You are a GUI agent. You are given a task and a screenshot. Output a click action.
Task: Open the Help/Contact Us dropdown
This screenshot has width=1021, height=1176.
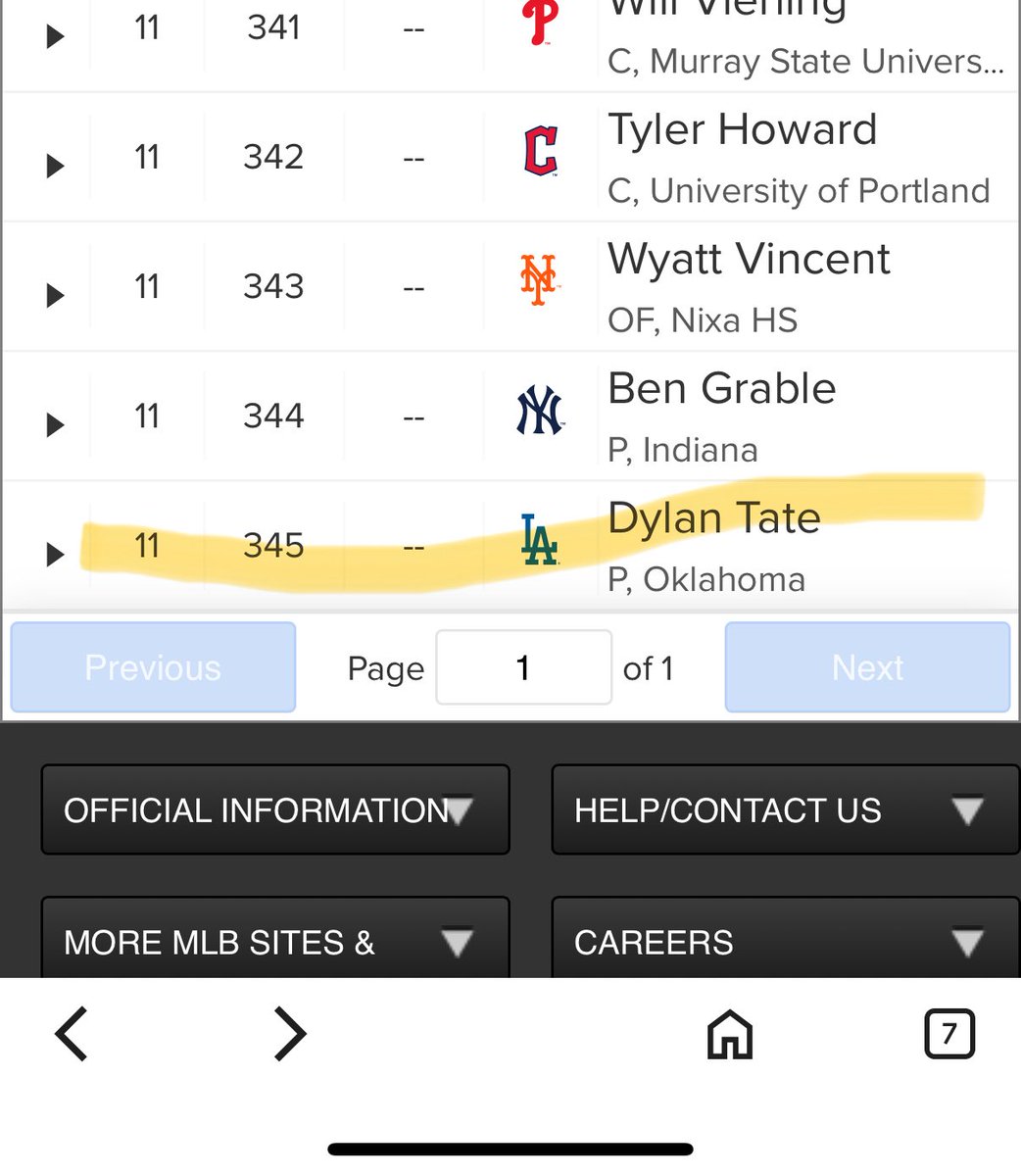(x=786, y=809)
